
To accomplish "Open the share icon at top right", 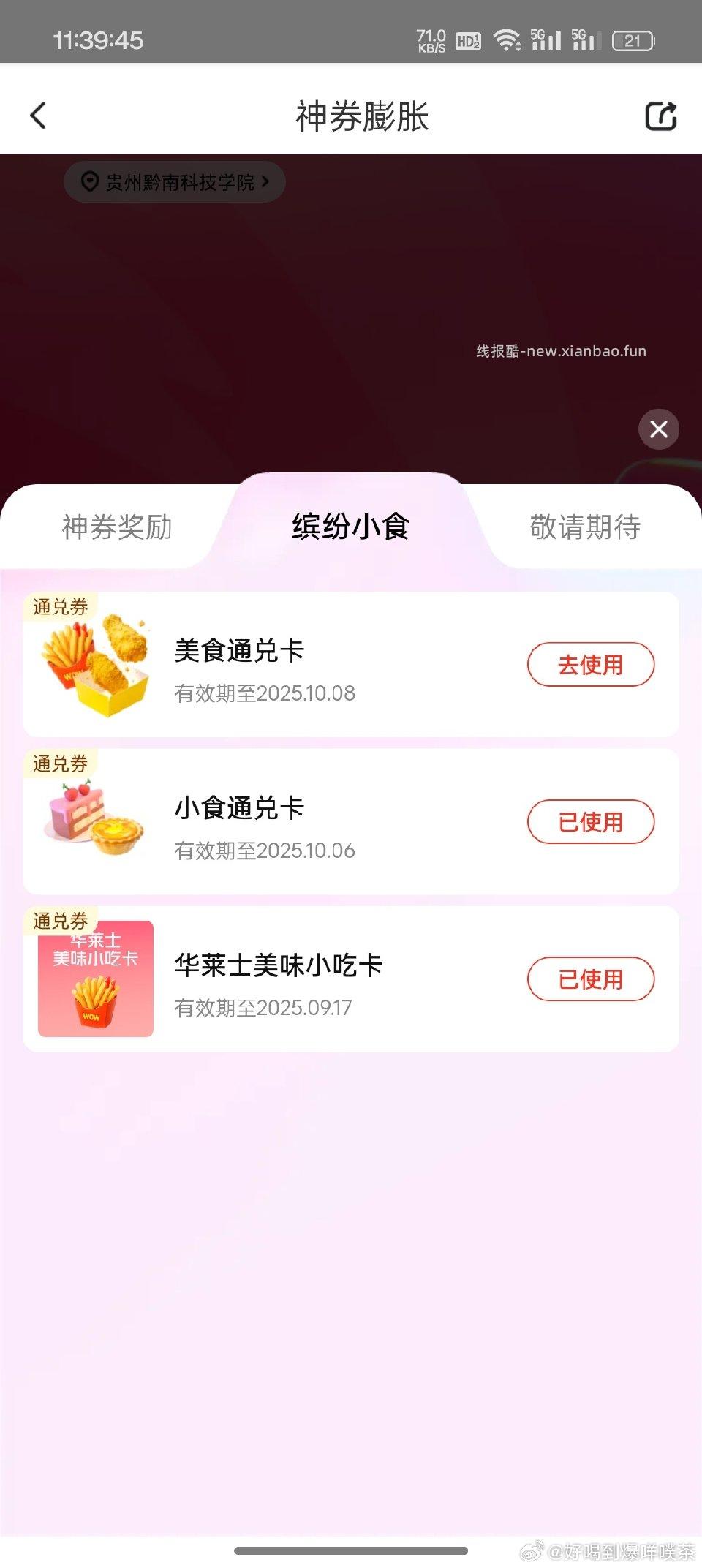I will 660,115.
